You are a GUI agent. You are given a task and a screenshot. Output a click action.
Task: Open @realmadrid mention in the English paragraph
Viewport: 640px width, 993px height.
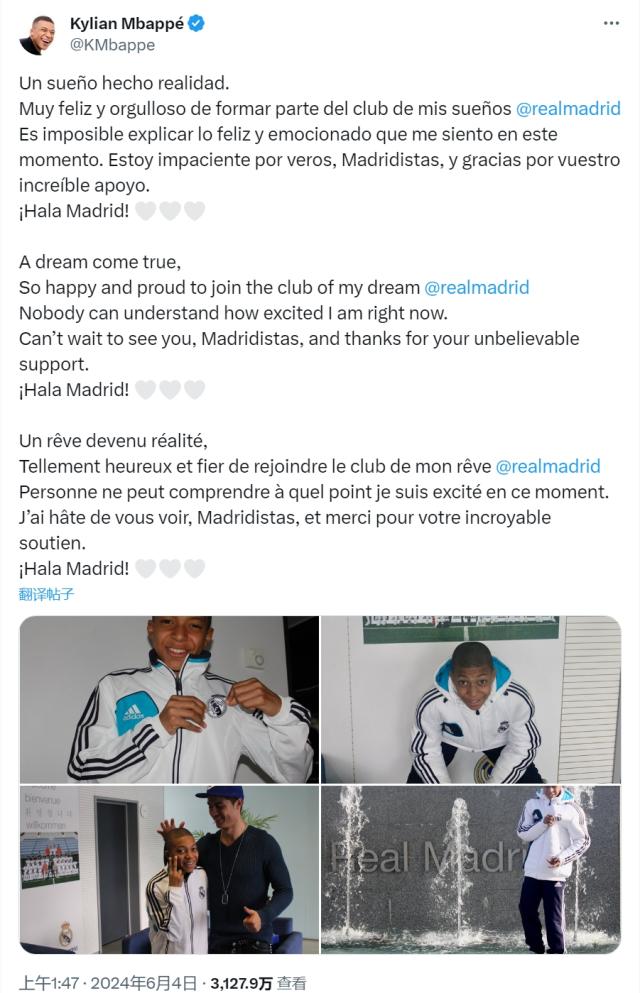pos(477,287)
